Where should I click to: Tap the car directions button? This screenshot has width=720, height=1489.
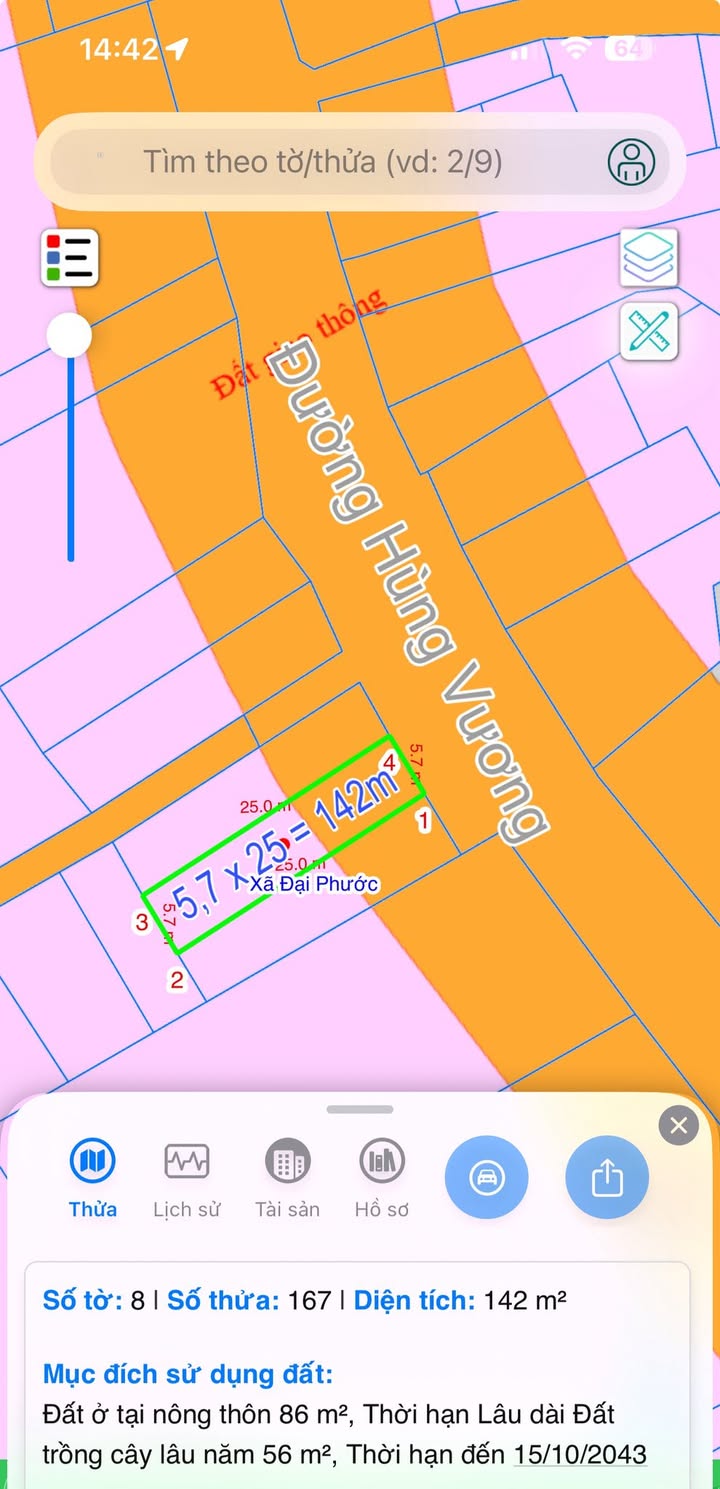pyautogui.click(x=487, y=1178)
